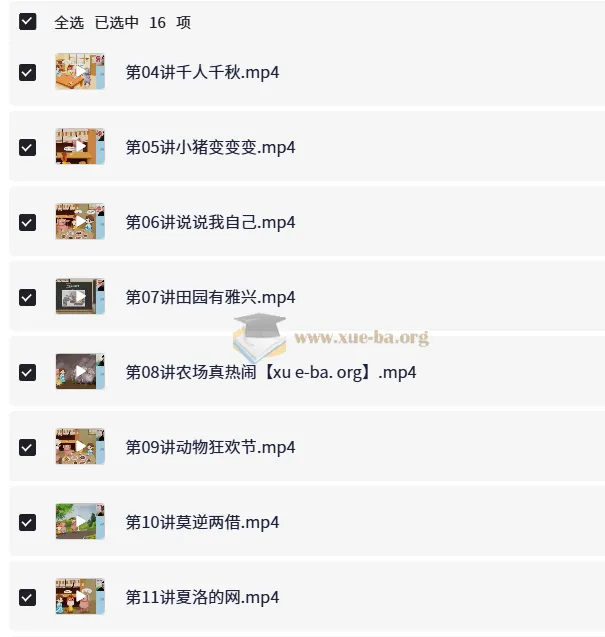Image resolution: width=605 pixels, height=637 pixels.
Task: Open the file 第05讲小猪变变变.mp4
Action: (x=210, y=147)
